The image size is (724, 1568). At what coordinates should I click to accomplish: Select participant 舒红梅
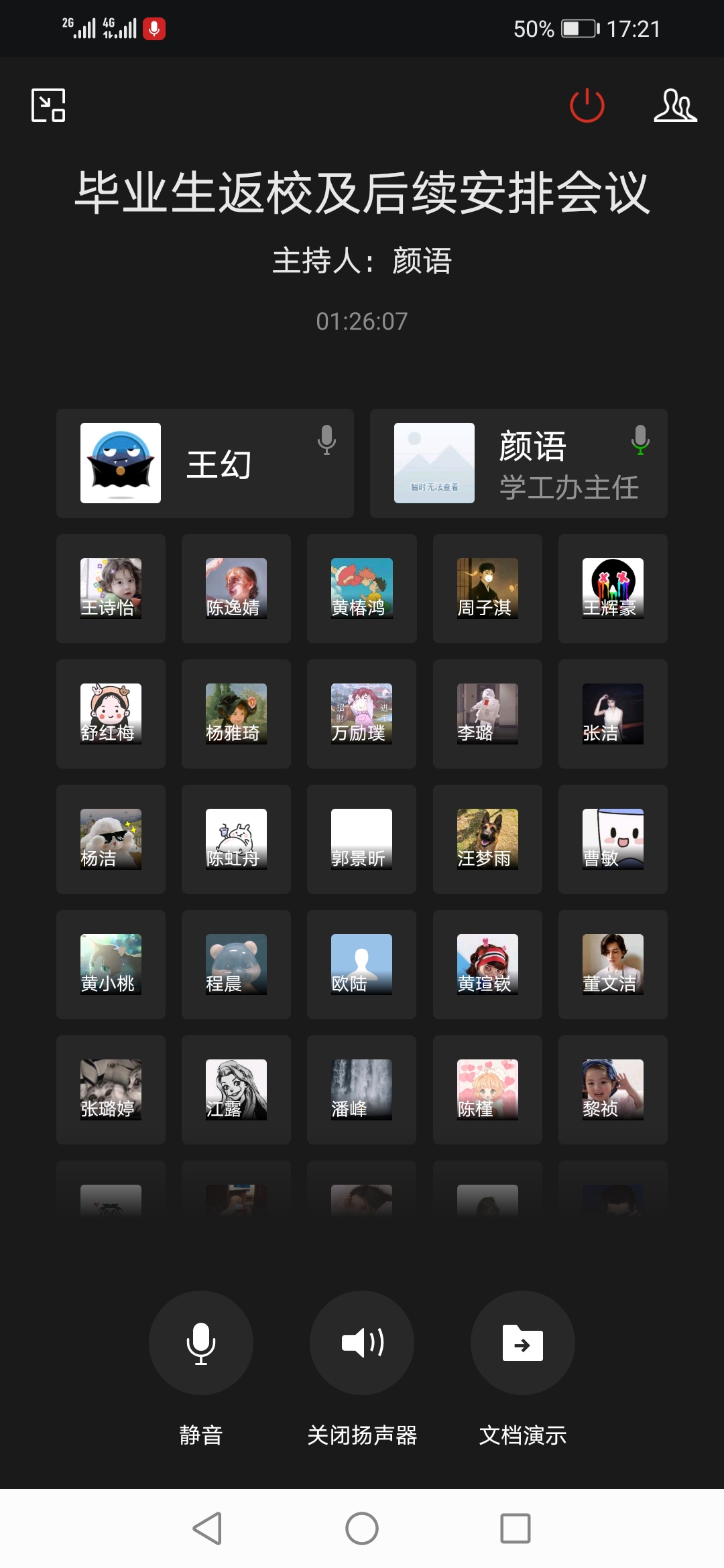click(111, 714)
